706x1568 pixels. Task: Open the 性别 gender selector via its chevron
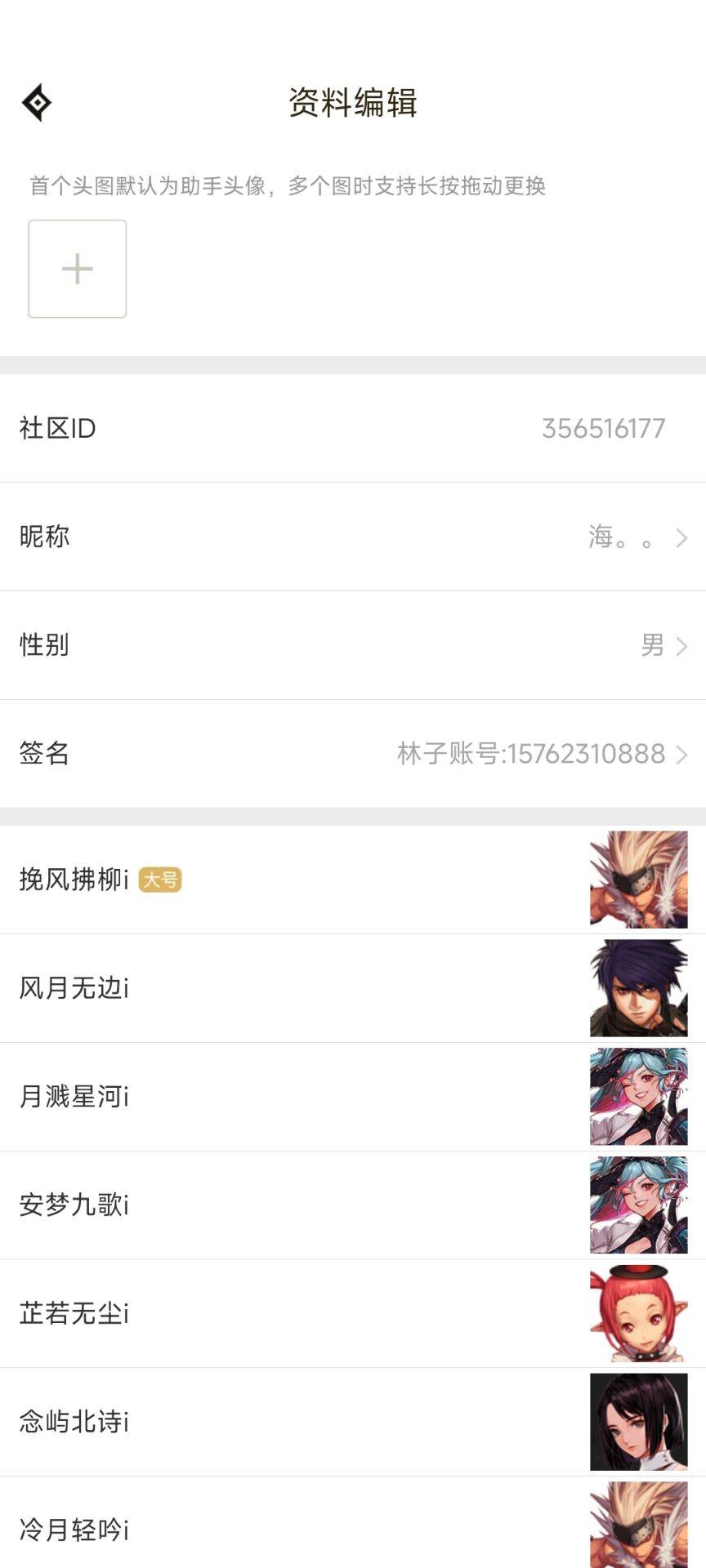click(x=684, y=646)
